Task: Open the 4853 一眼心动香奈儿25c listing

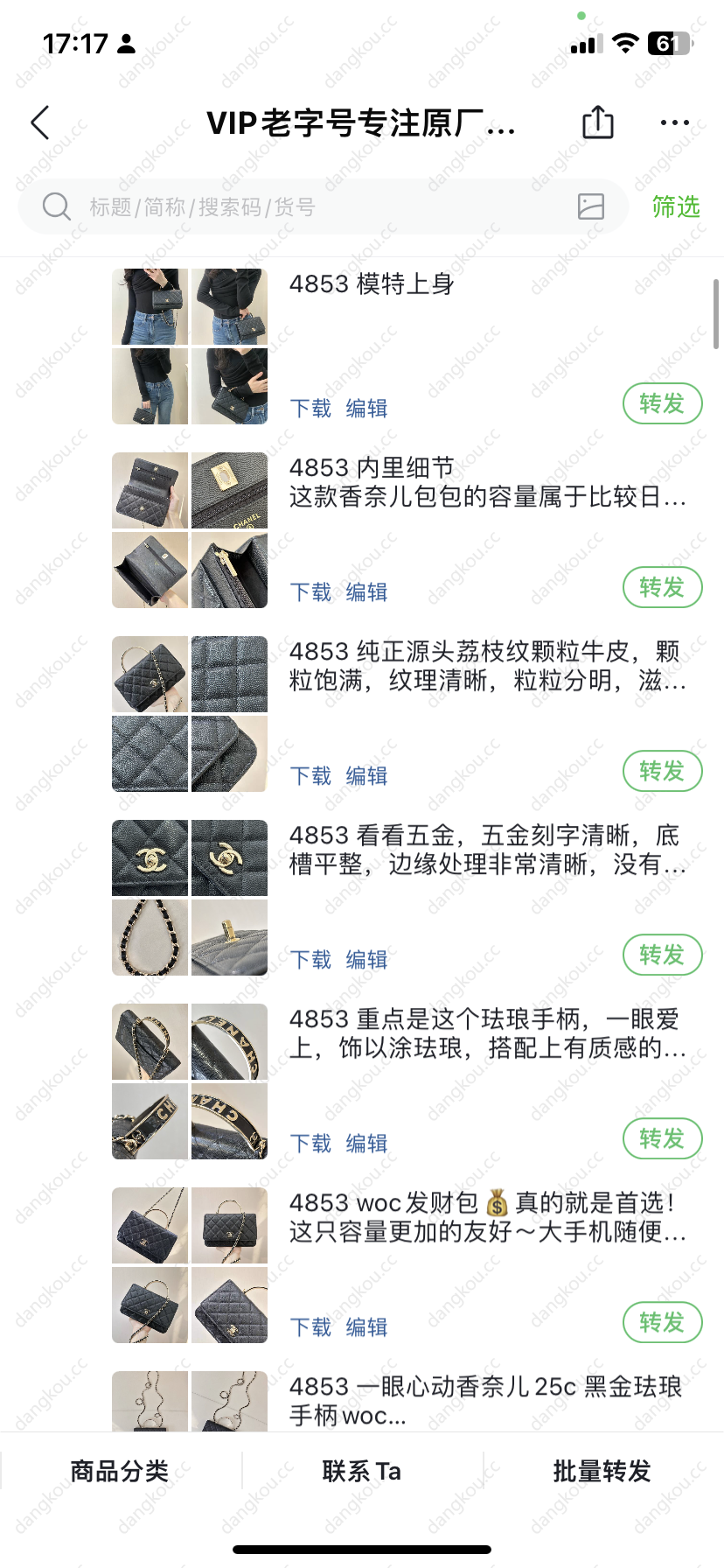Action: (x=485, y=1400)
